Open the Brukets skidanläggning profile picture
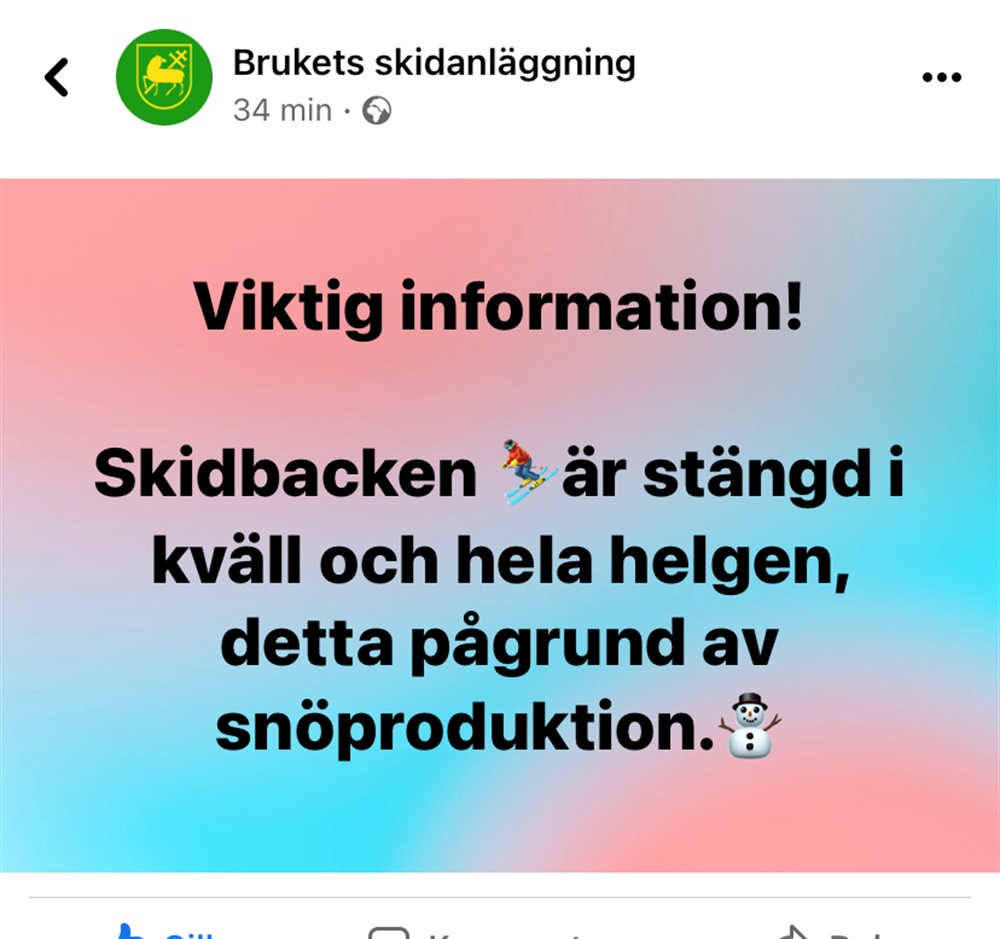This screenshot has width=1000, height=939. pos(164,78)
